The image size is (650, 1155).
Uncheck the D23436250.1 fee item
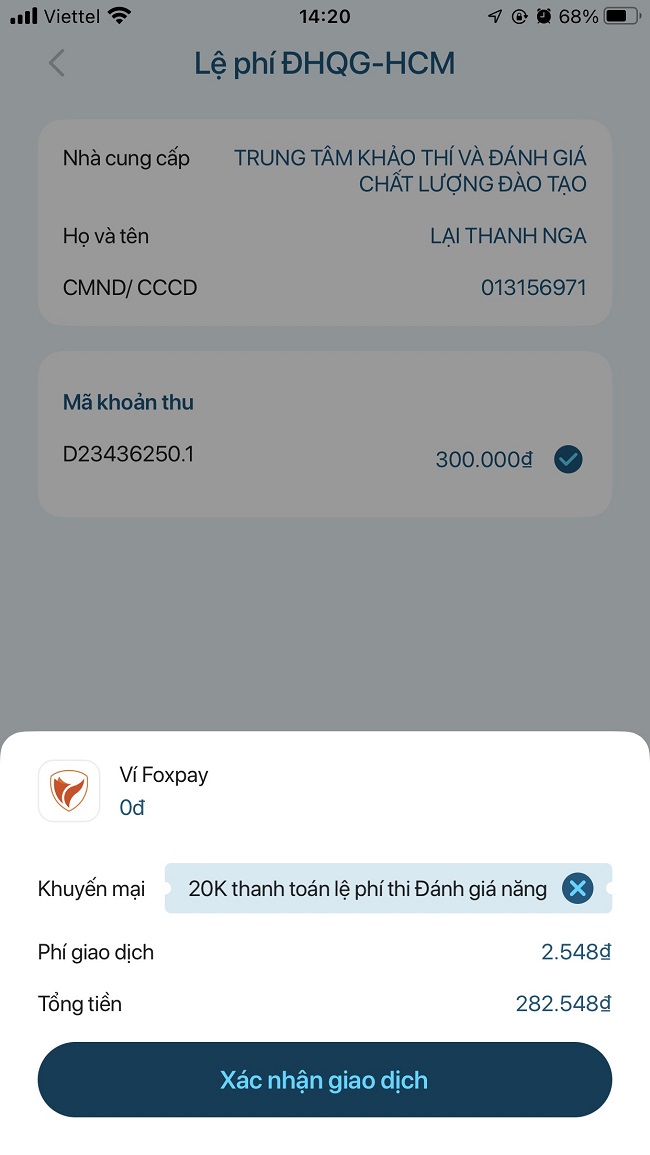(568, 460)
